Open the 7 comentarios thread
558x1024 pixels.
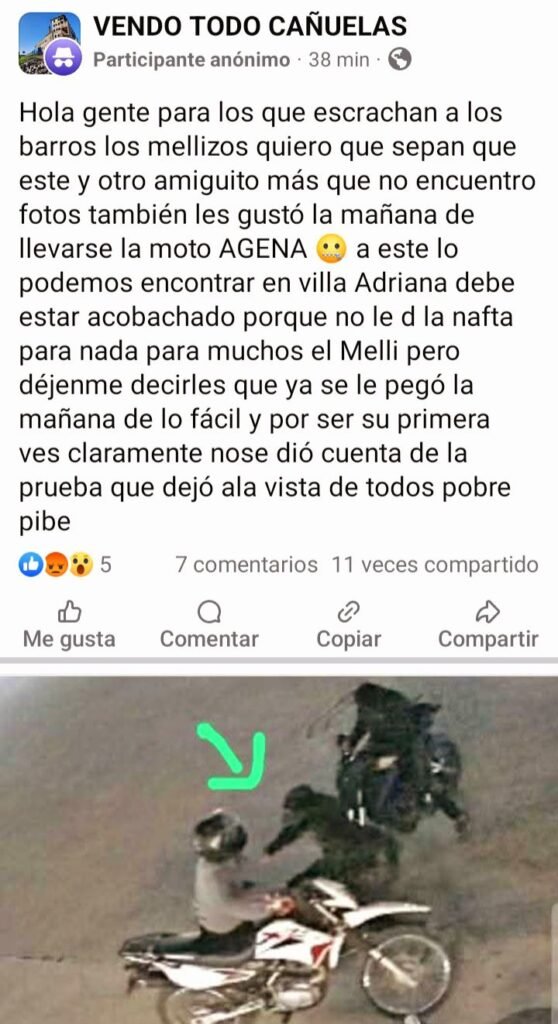pos(246,565)
